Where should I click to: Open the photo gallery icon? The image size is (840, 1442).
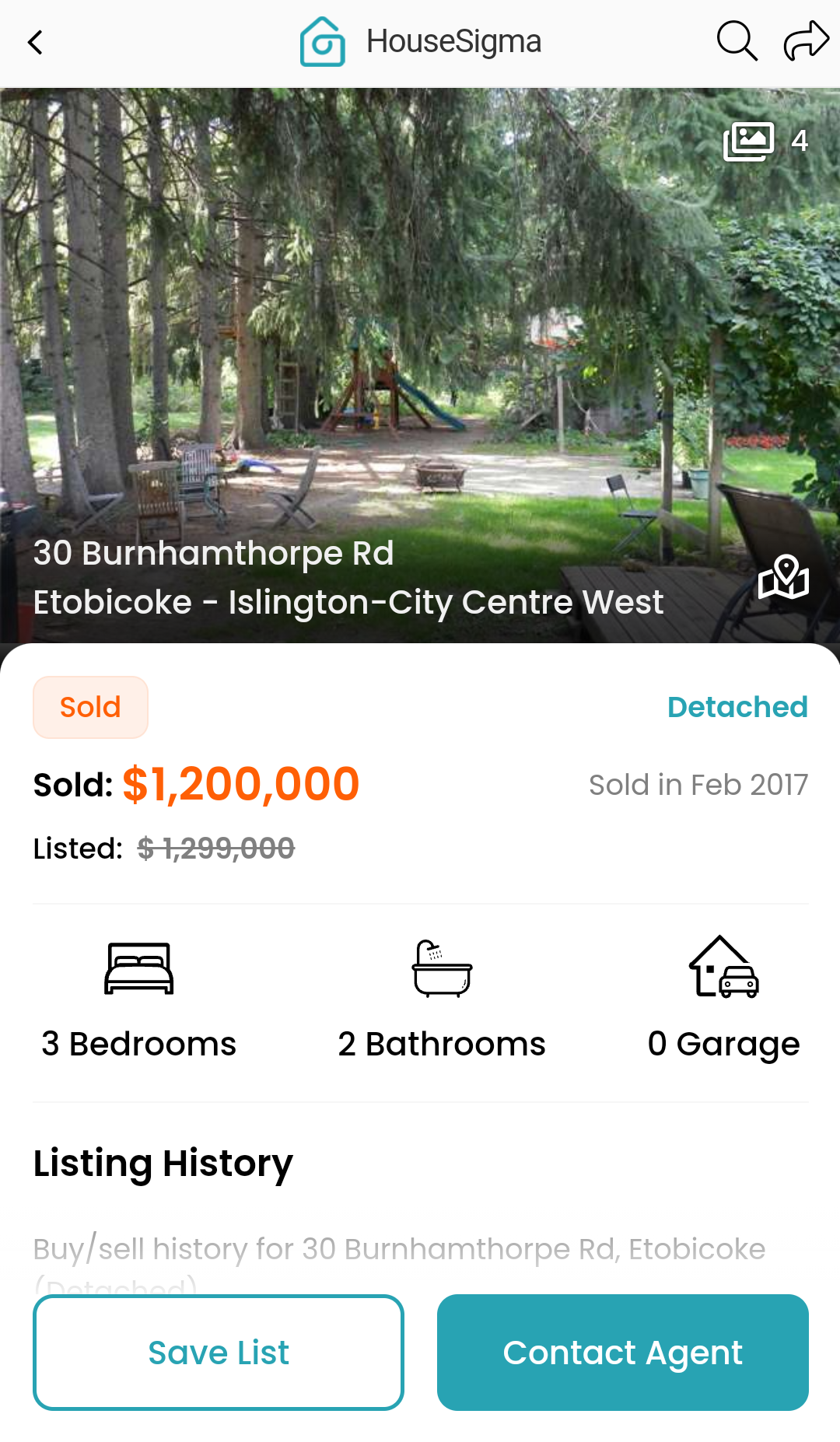pos(749,142)
